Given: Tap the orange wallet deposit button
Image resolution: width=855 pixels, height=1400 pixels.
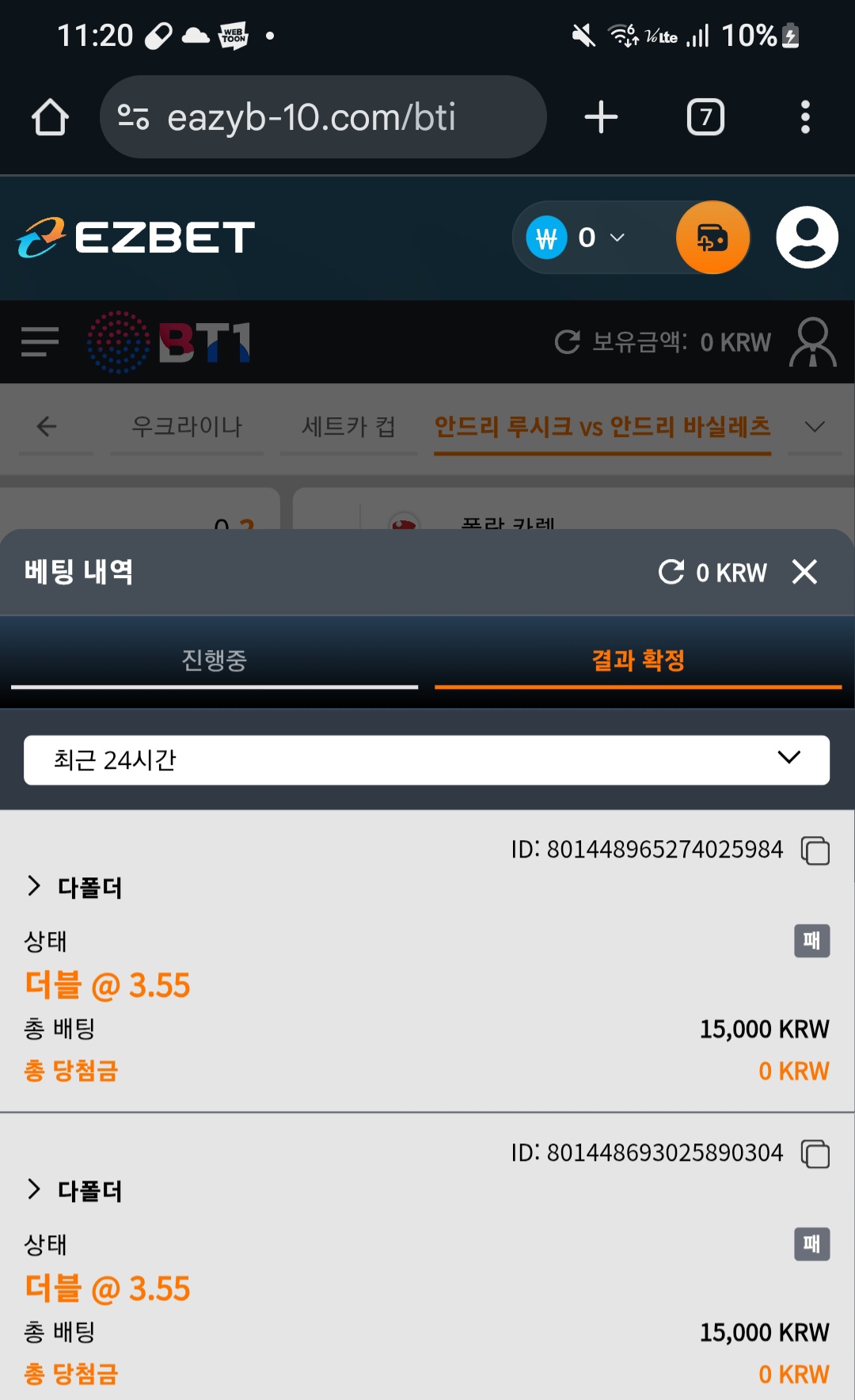Looking at the screenshot, I should [712, 238].
